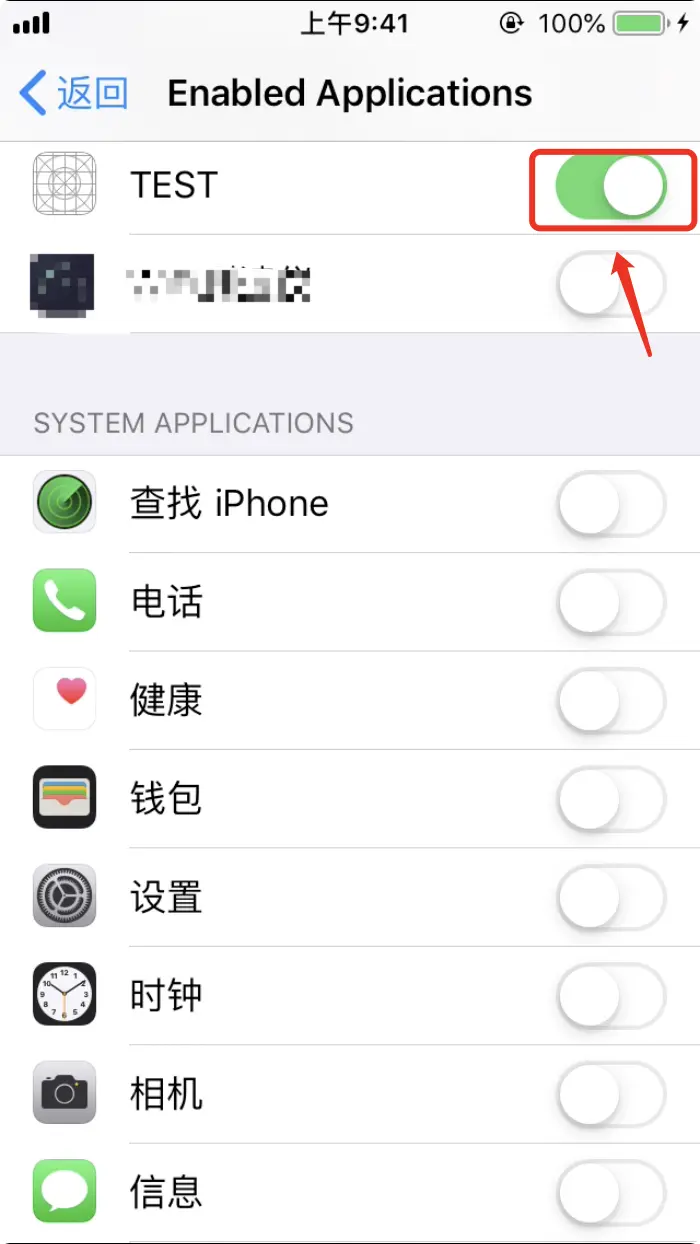This screenshot has width=700, height=1244.
Task: Enable the 设置 switch
Action: [611, 897]
